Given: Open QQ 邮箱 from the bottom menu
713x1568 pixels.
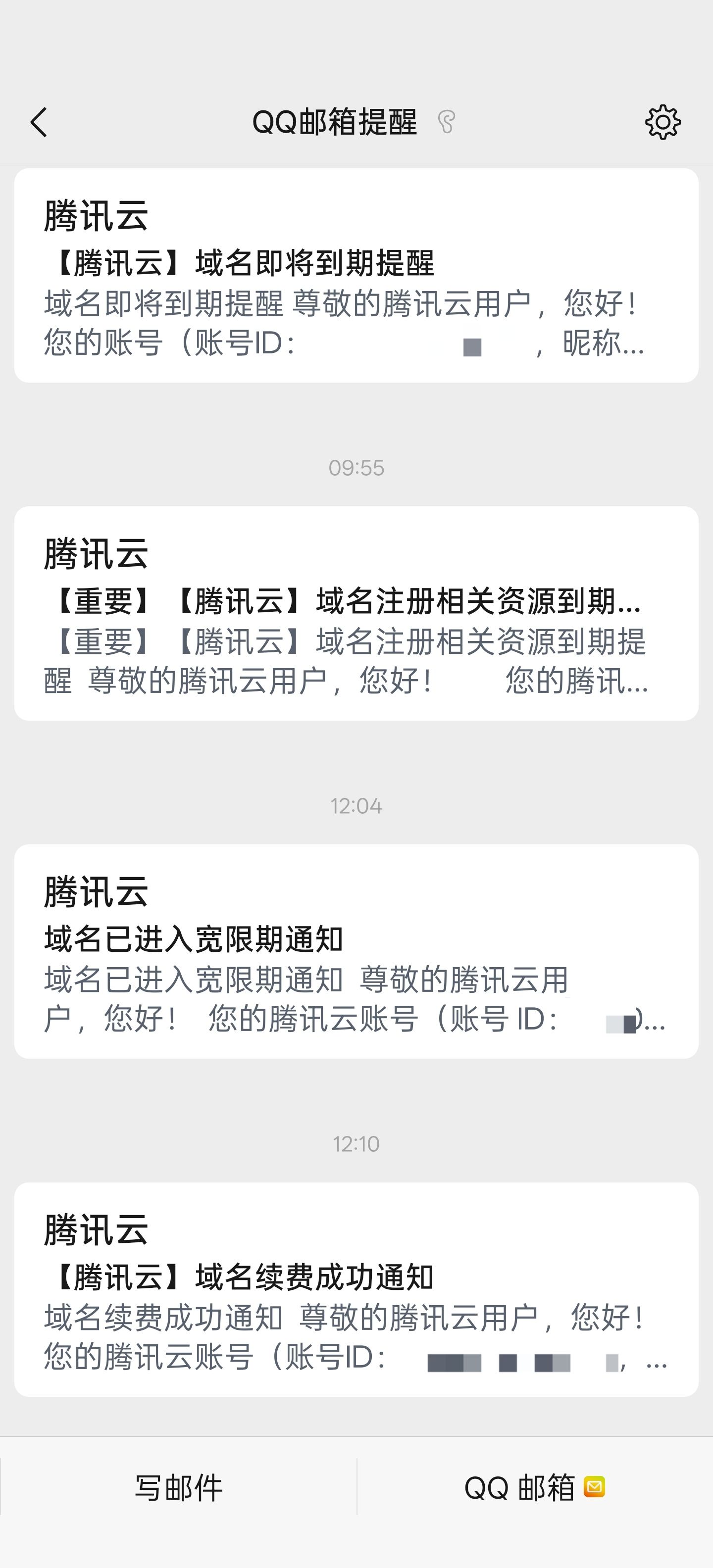Looking at the screenshot, I should [534, 1488].
